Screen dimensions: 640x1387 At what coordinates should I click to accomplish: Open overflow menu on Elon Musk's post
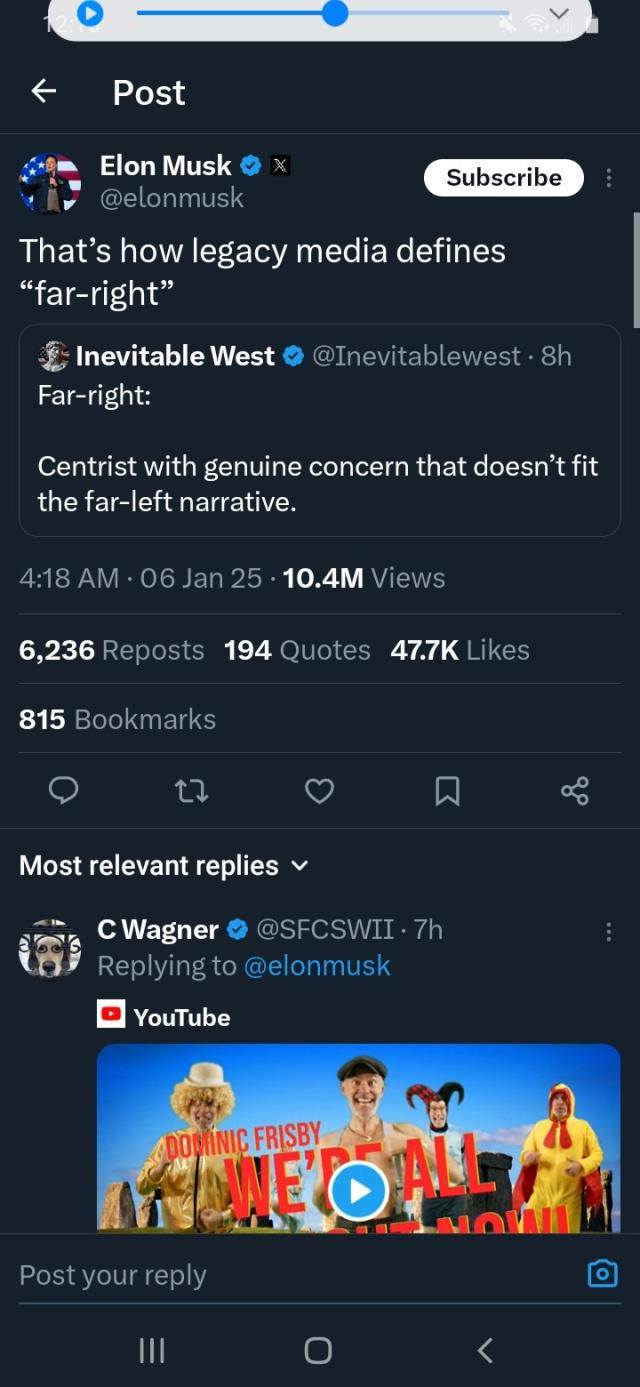coord(609,178)
